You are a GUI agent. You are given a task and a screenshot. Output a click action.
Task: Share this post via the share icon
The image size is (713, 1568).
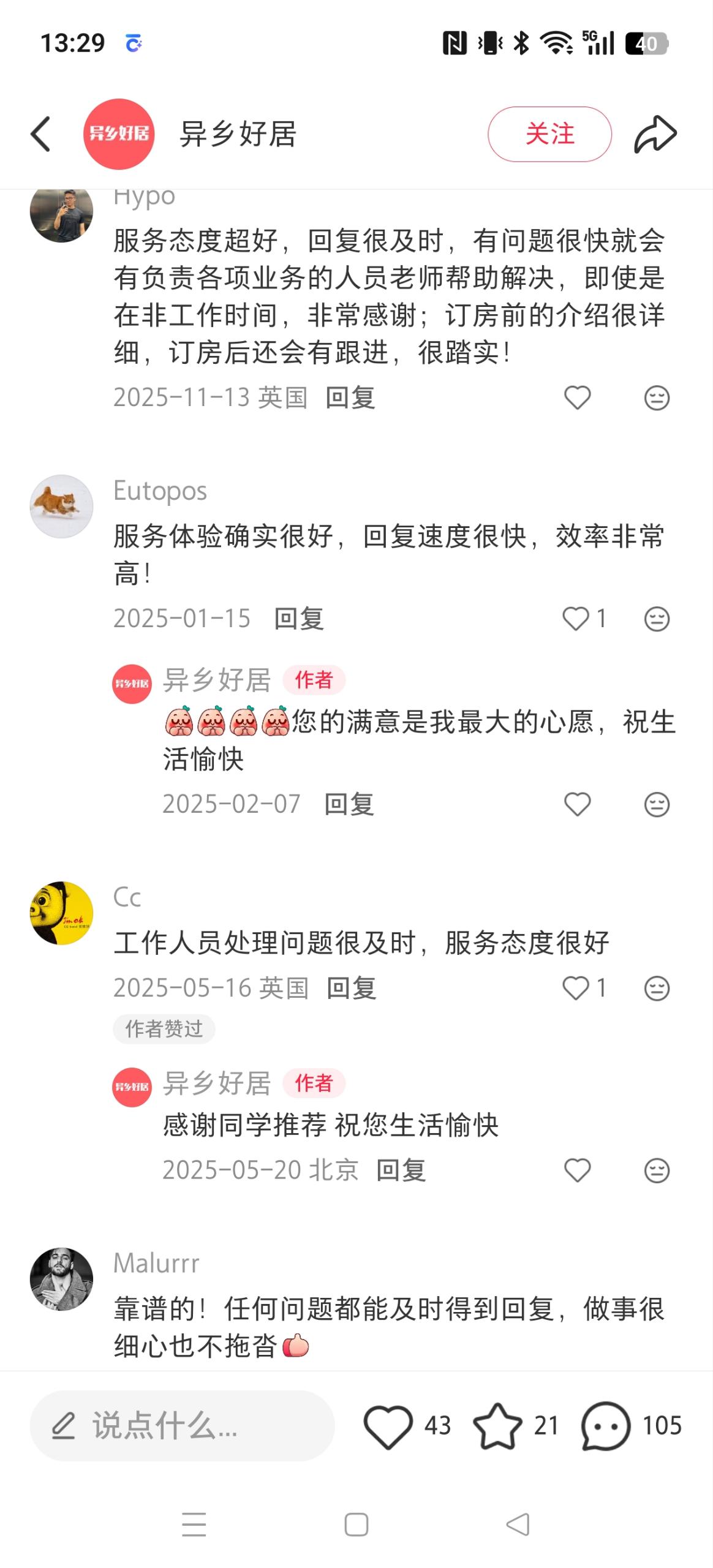pos(655,134)
